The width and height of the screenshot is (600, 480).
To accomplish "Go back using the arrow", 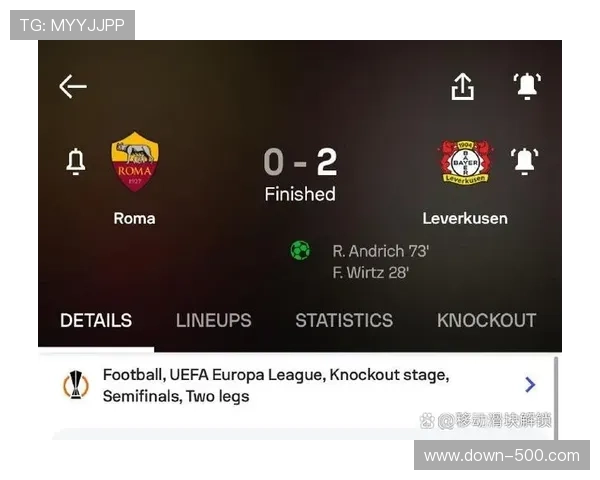I will [x=72, y=87].
